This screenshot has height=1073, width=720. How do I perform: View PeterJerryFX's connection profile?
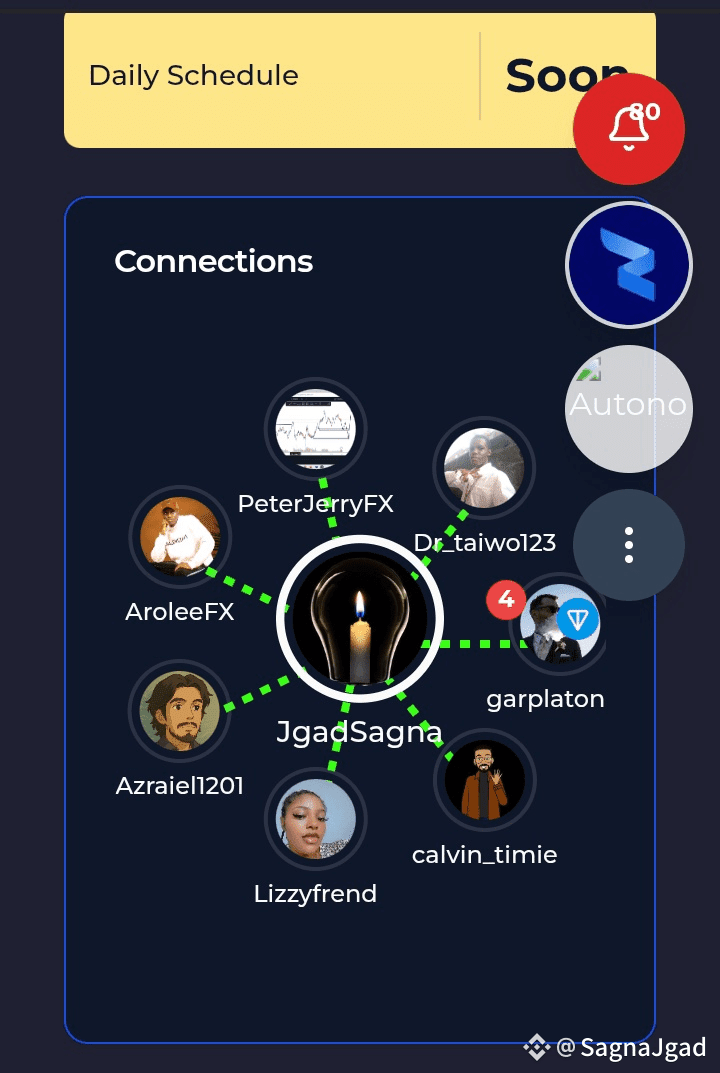pos(316,429)
